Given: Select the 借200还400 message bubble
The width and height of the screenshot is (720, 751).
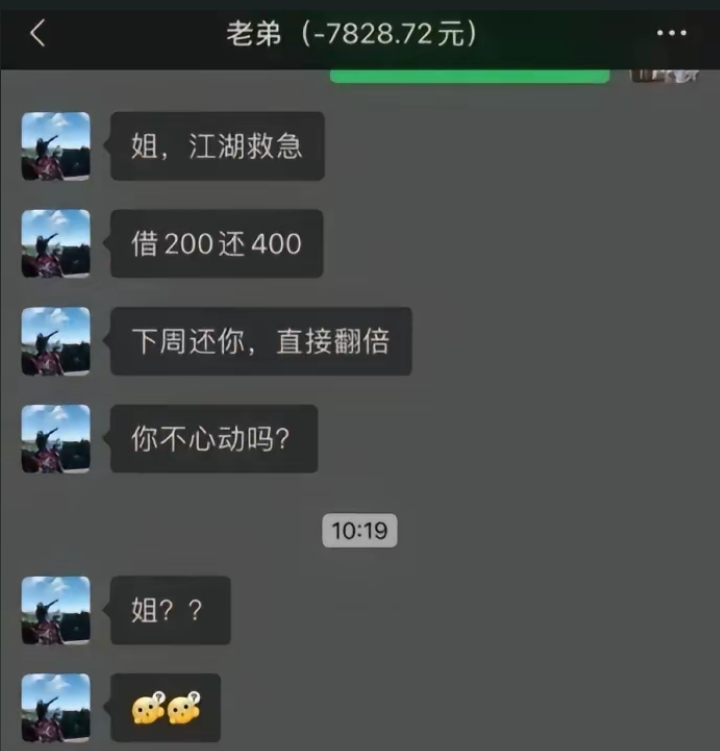Looking at the screenshot, I should (216, 244).
